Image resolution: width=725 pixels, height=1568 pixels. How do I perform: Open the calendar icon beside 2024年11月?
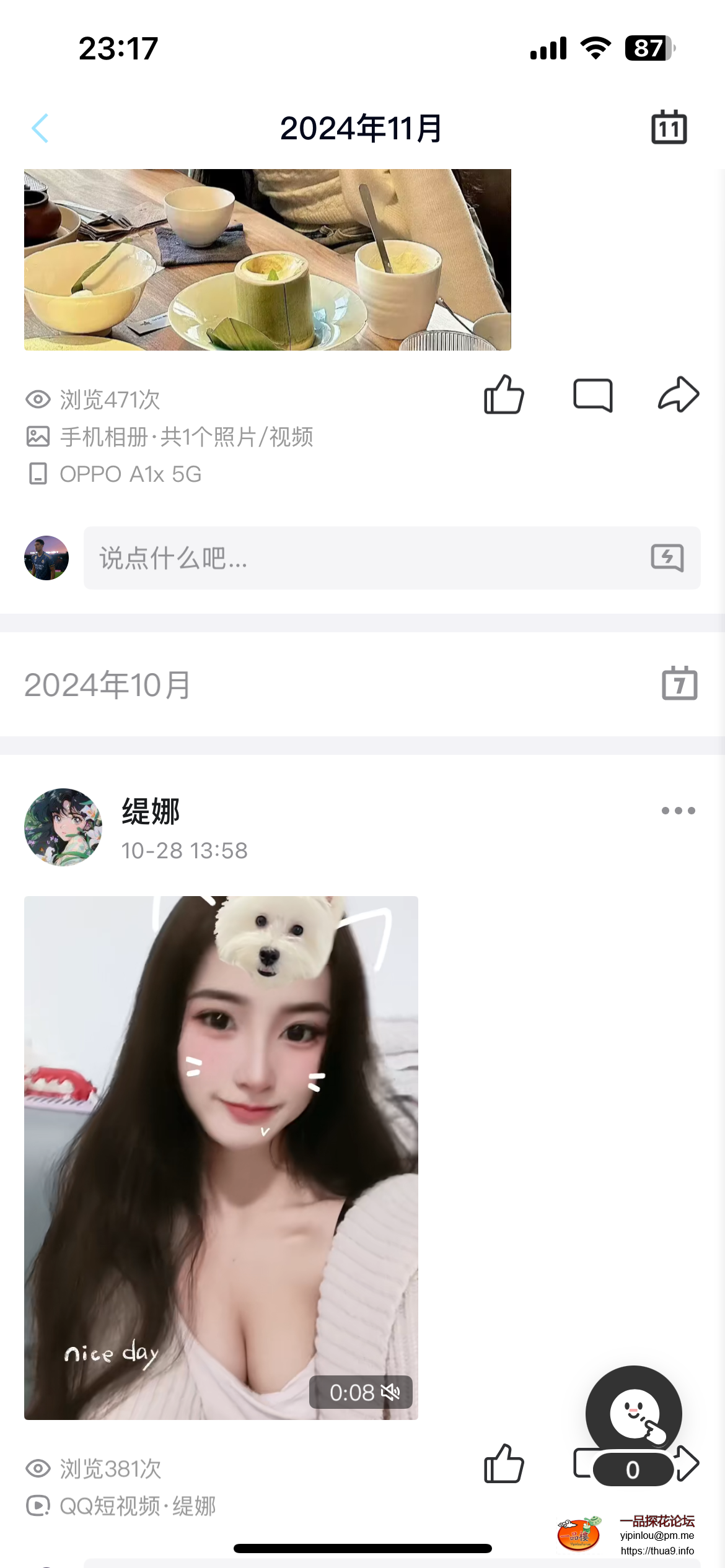point(669,128)
